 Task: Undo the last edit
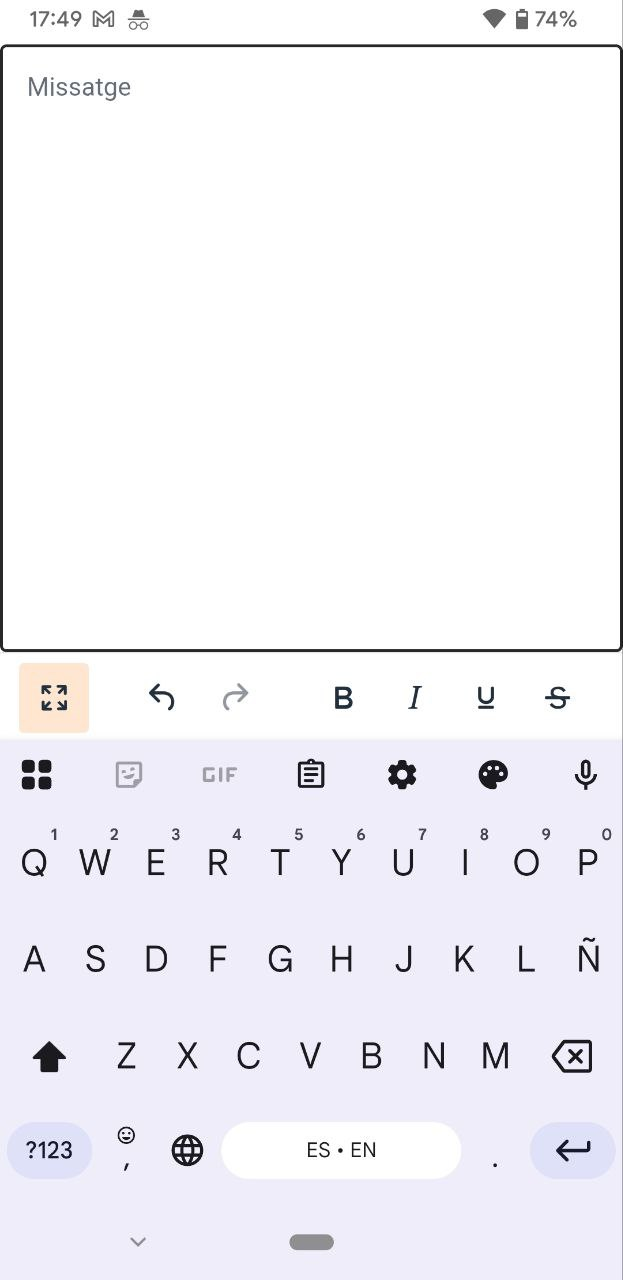point(162,697)
